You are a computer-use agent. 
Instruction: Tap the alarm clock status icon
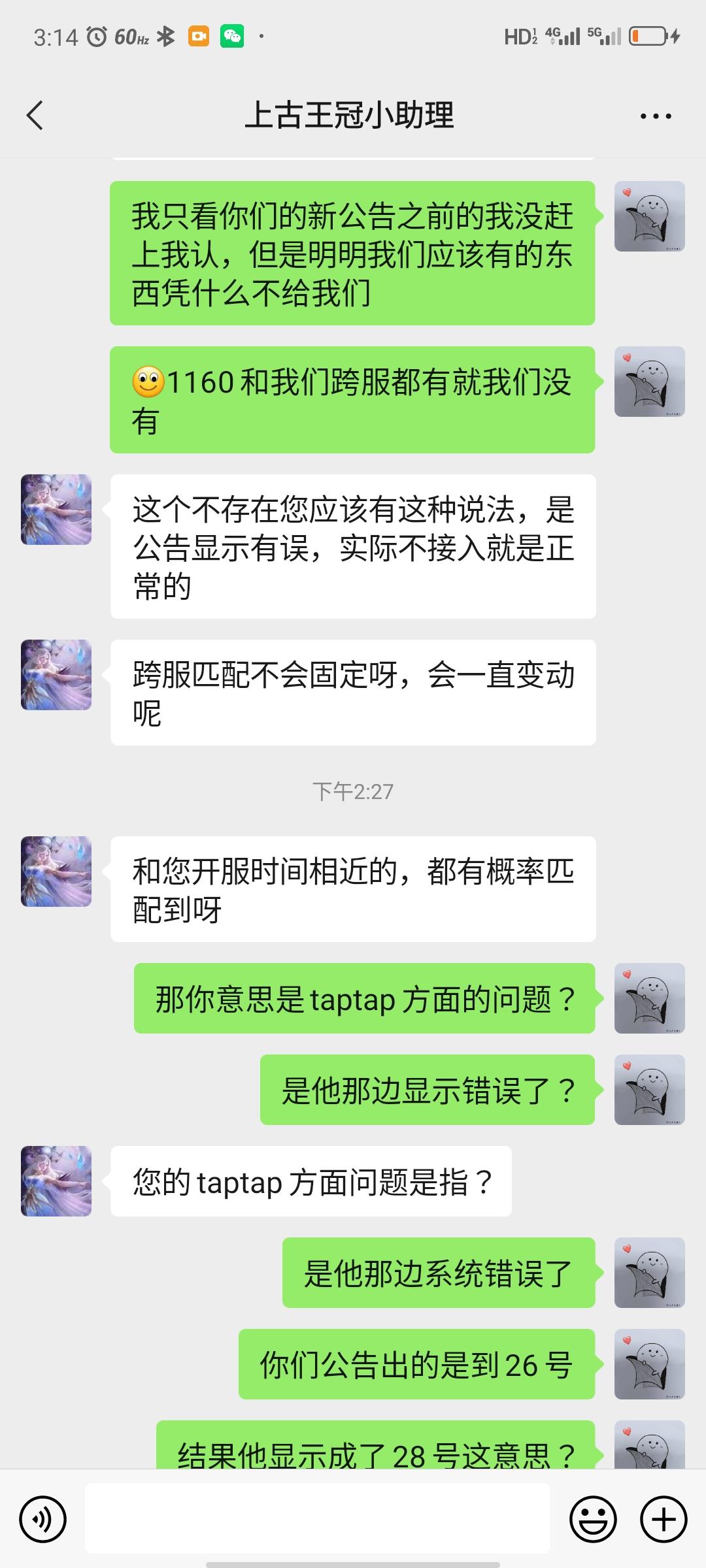tap(95, 36)
